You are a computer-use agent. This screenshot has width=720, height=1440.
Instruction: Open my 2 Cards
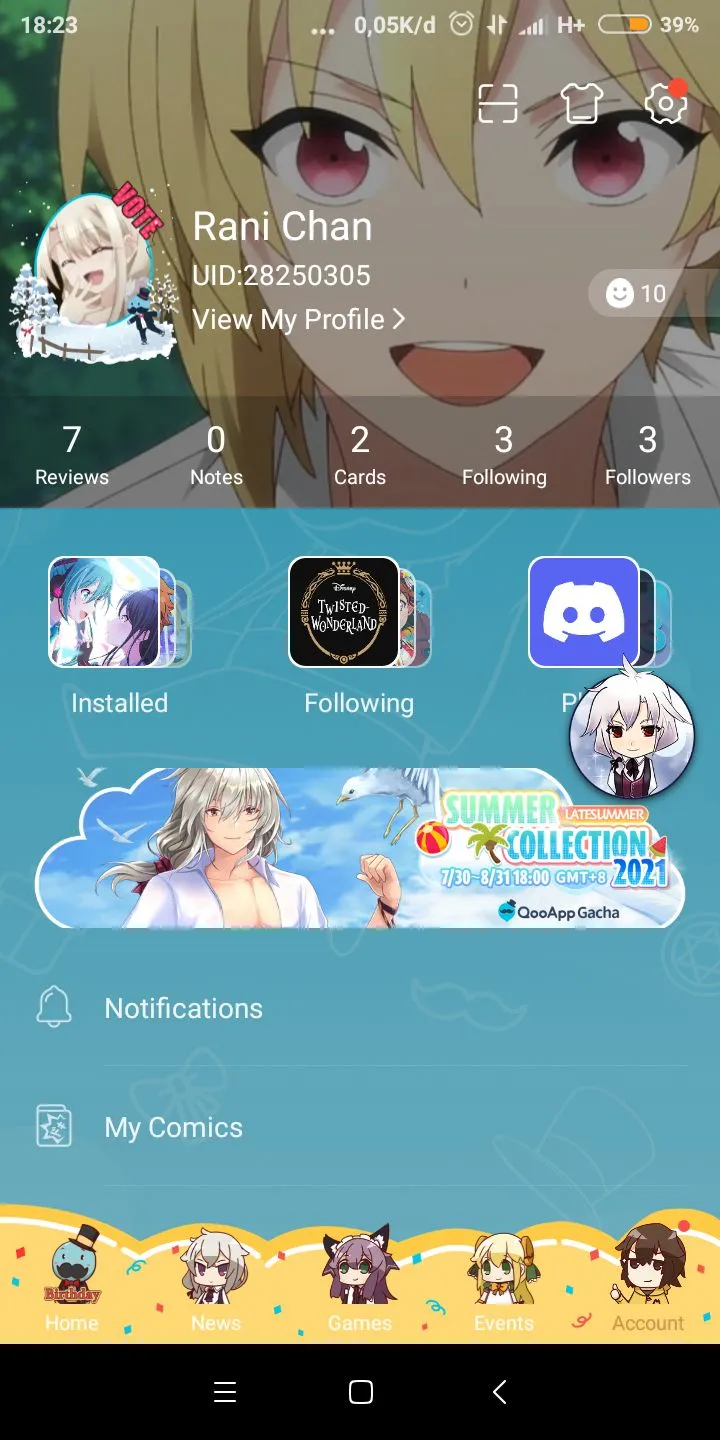360,455
